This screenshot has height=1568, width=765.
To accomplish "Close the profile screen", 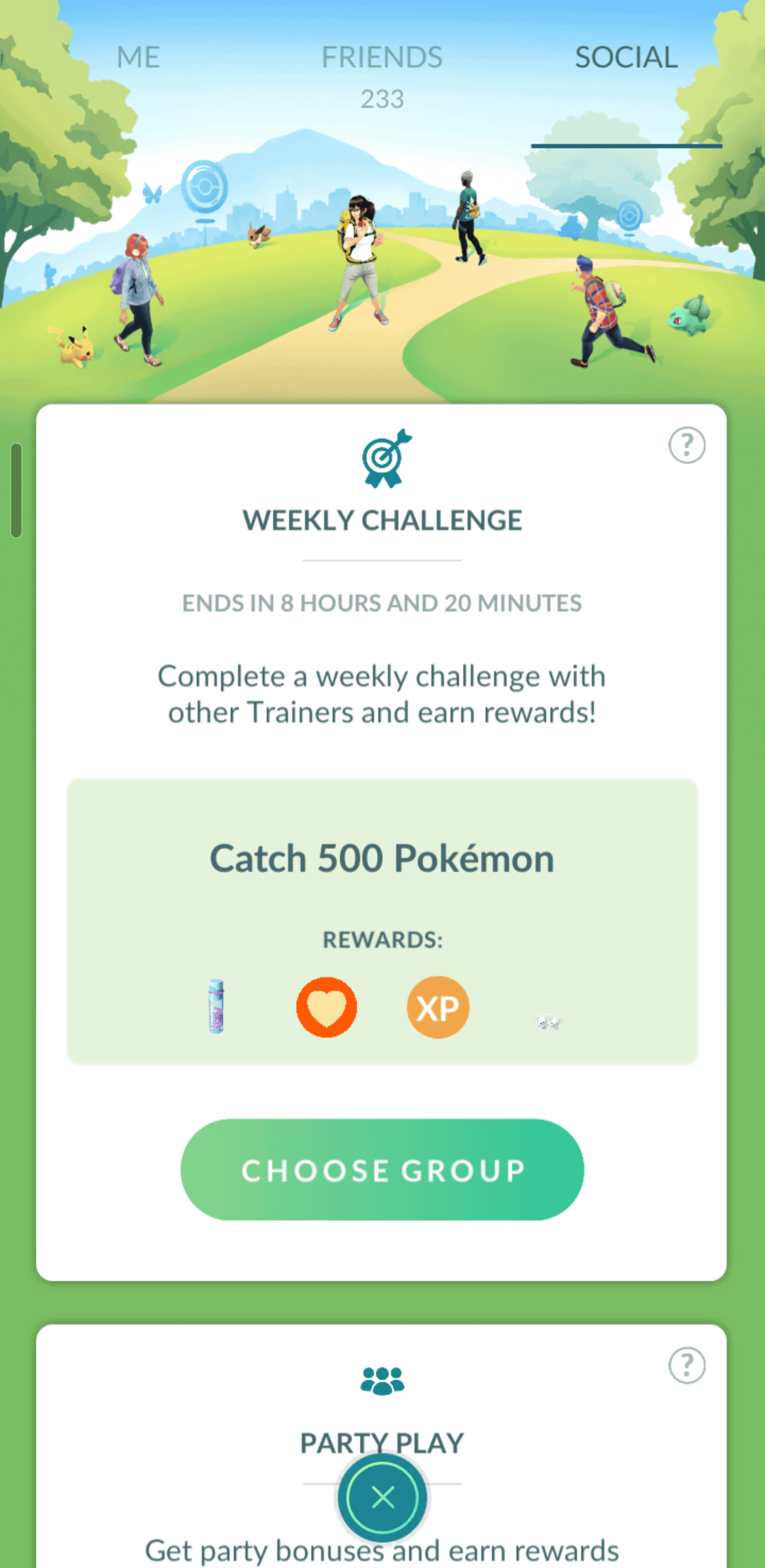I will pos(382,1497).
